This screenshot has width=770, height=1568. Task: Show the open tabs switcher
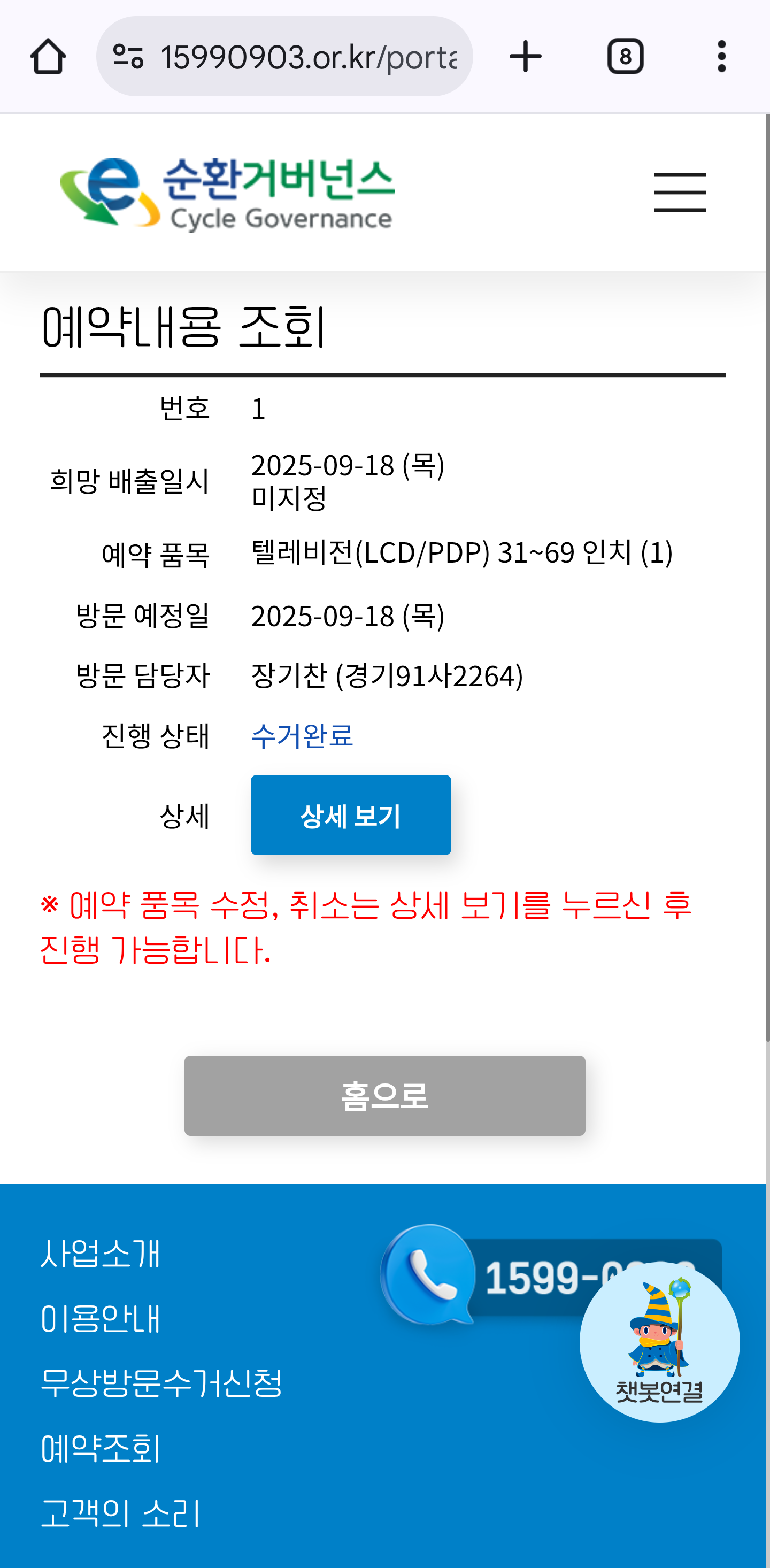pyautogui.click(x=625, y=57)
